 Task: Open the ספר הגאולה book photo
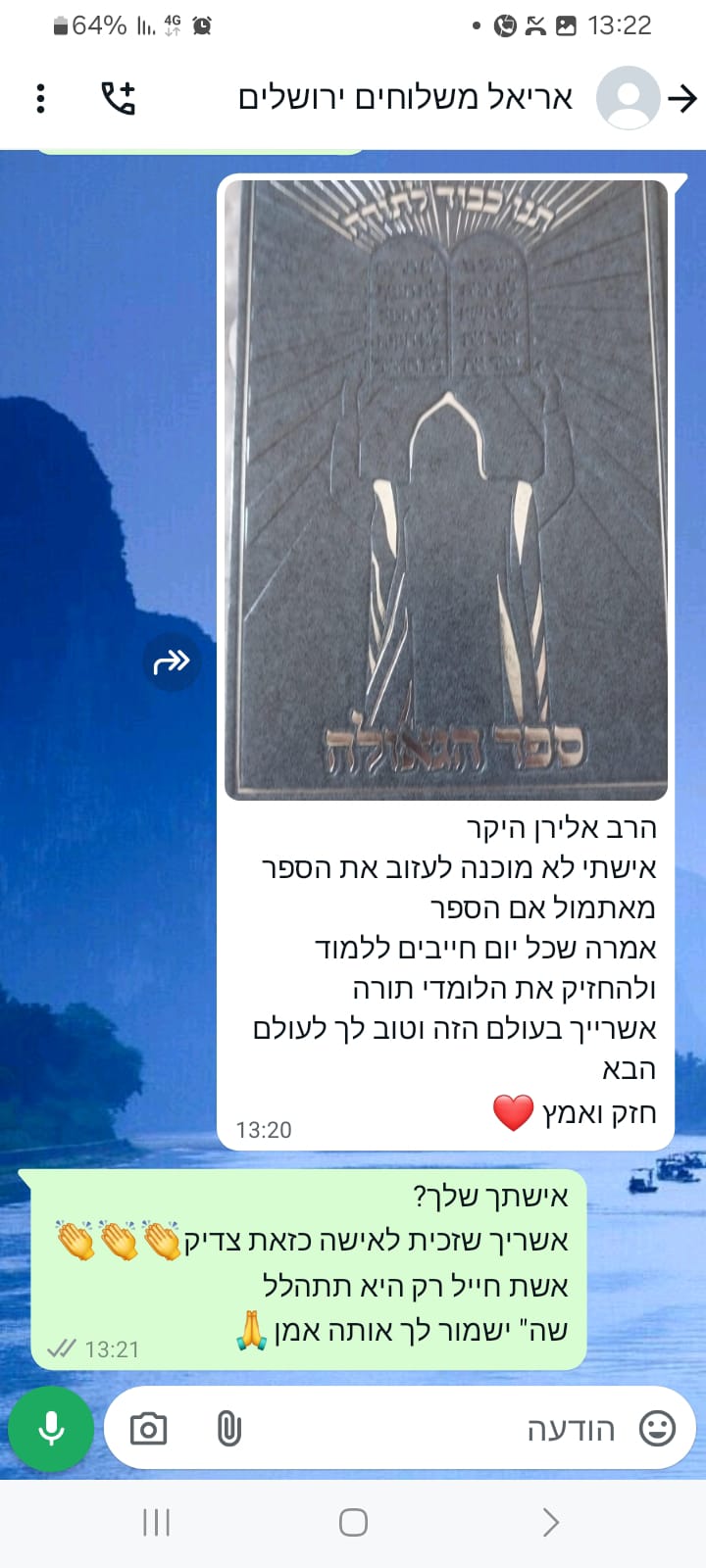click(446, 488)
